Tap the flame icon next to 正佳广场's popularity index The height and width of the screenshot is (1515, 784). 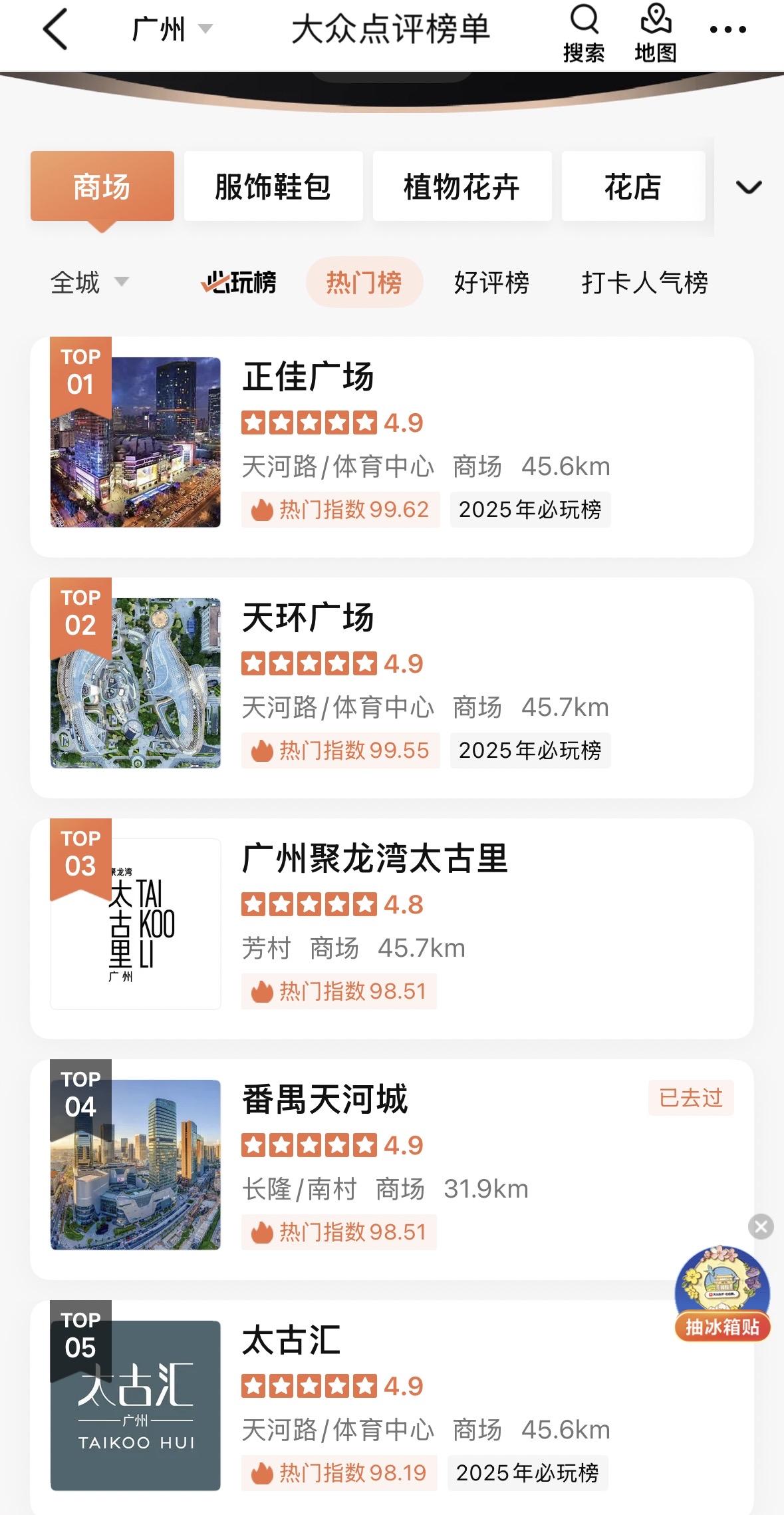point(262,510)
